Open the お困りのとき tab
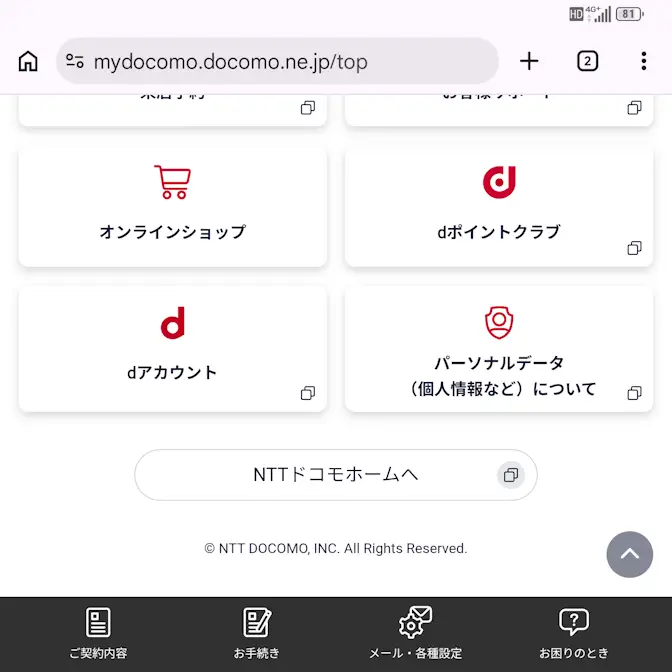The width and height of the screenshot is (672, 672). tap(573, 634)
